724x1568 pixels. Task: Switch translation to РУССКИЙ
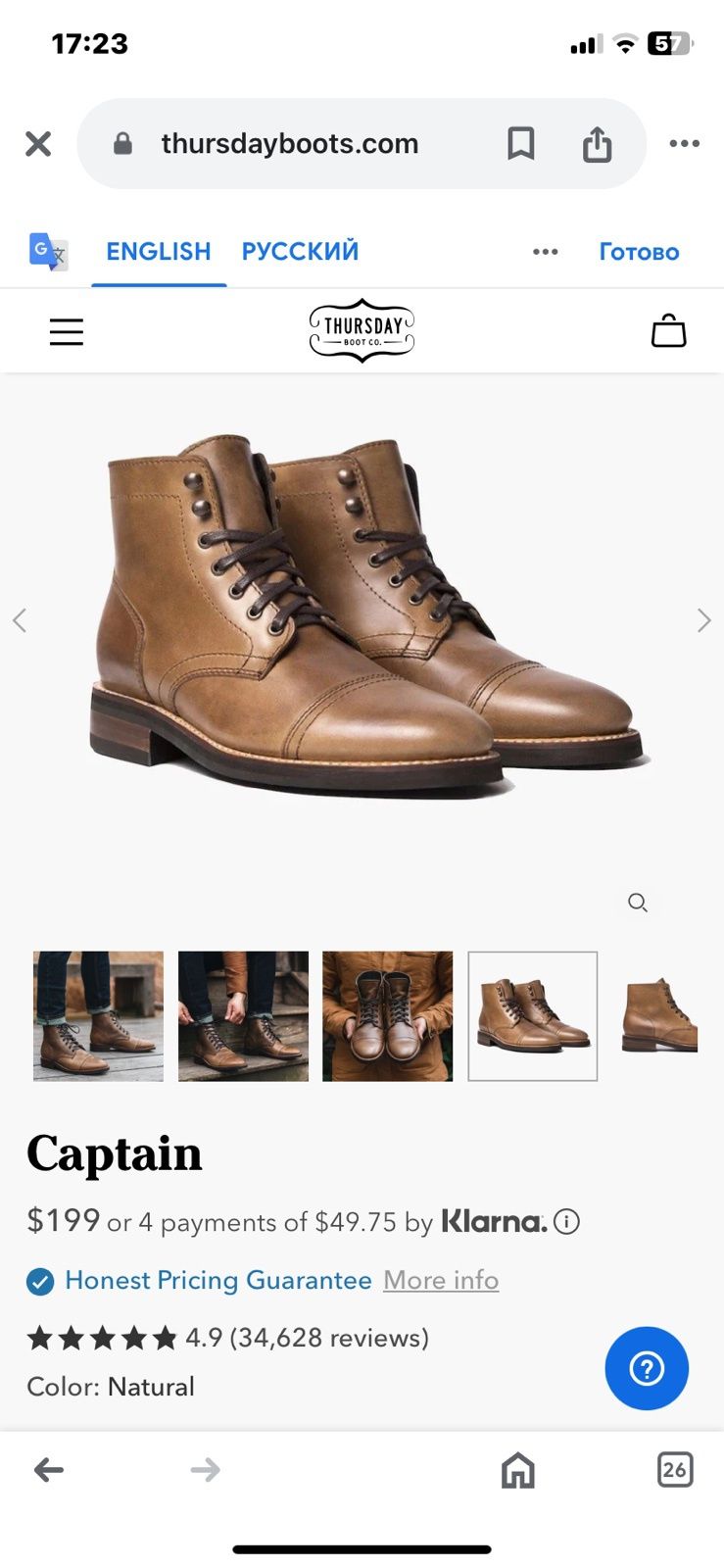click(300, 252)
